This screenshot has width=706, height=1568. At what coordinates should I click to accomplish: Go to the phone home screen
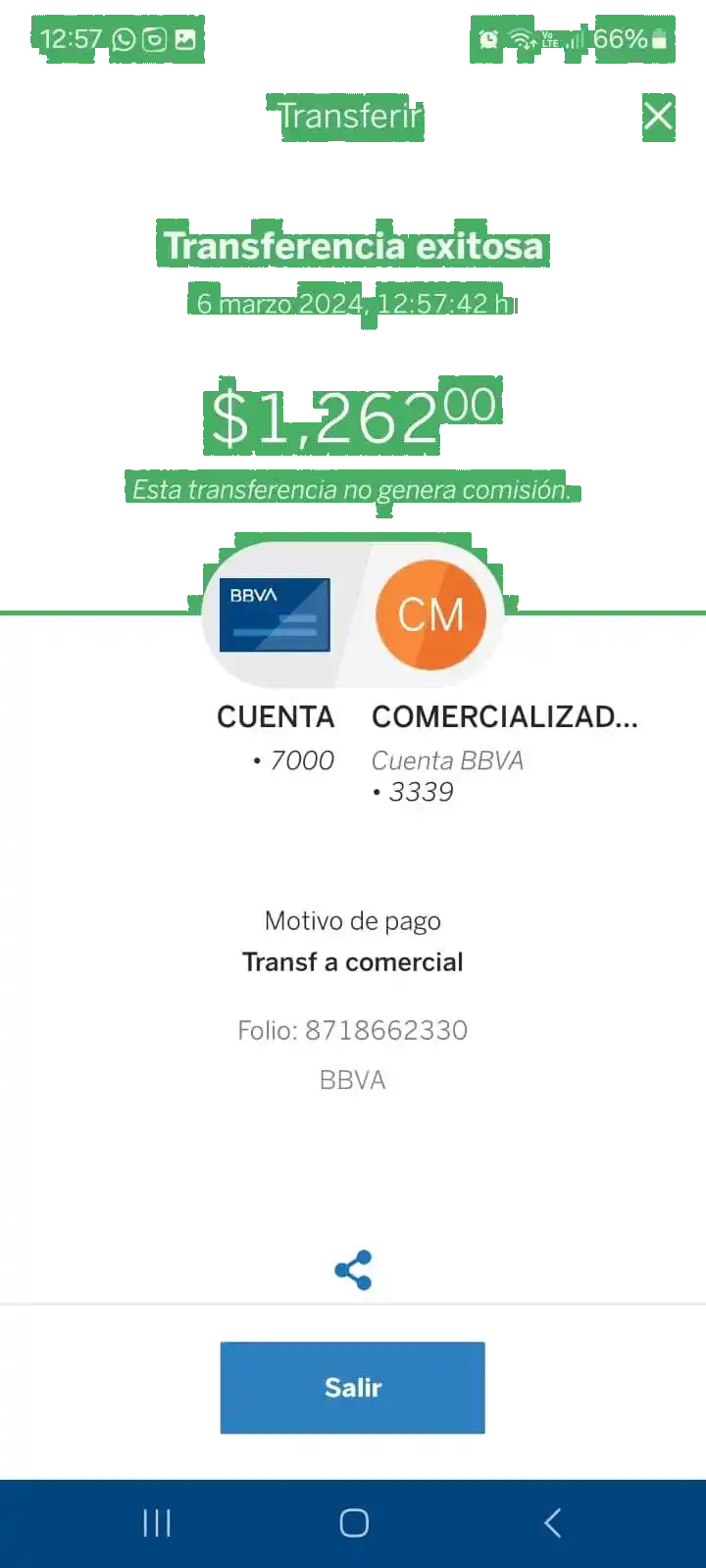click(x=354, y=1523)
